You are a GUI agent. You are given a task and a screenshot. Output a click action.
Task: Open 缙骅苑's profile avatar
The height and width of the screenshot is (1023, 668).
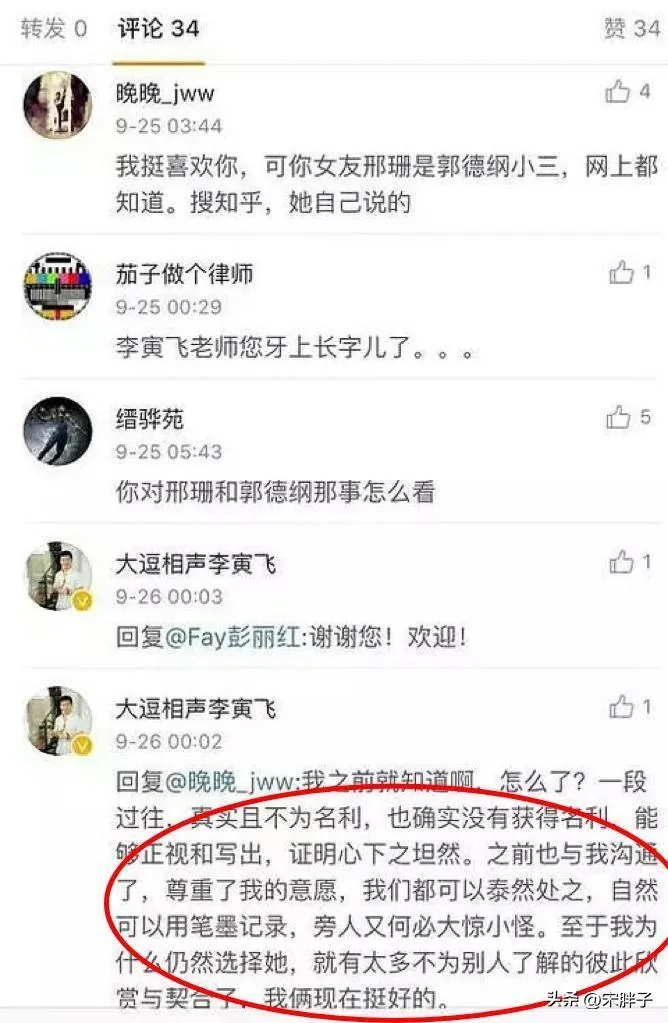(58, 430)
